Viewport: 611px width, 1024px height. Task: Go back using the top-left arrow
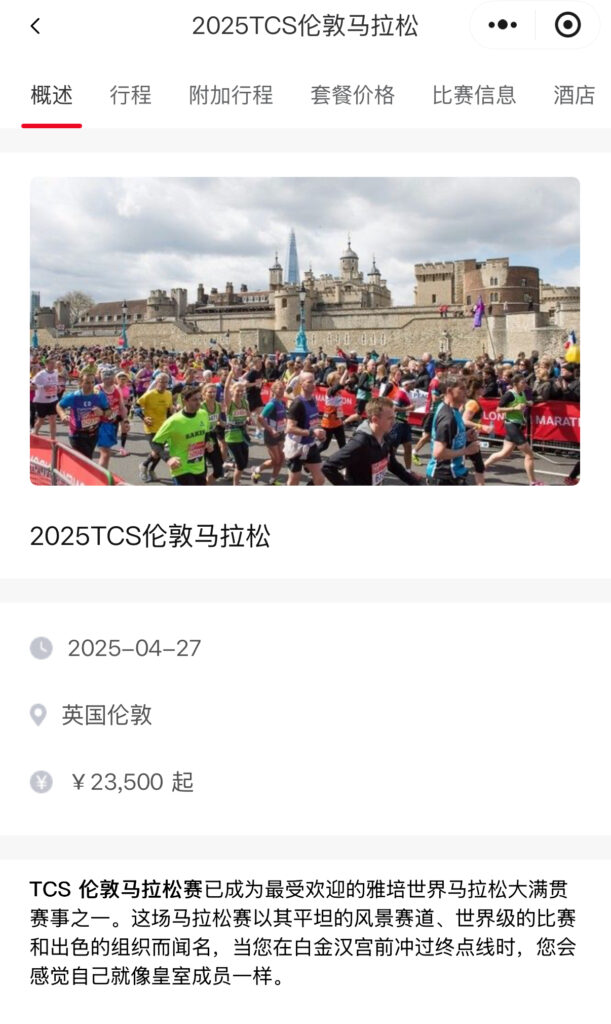pyautogui.click(x=36, y=26)
